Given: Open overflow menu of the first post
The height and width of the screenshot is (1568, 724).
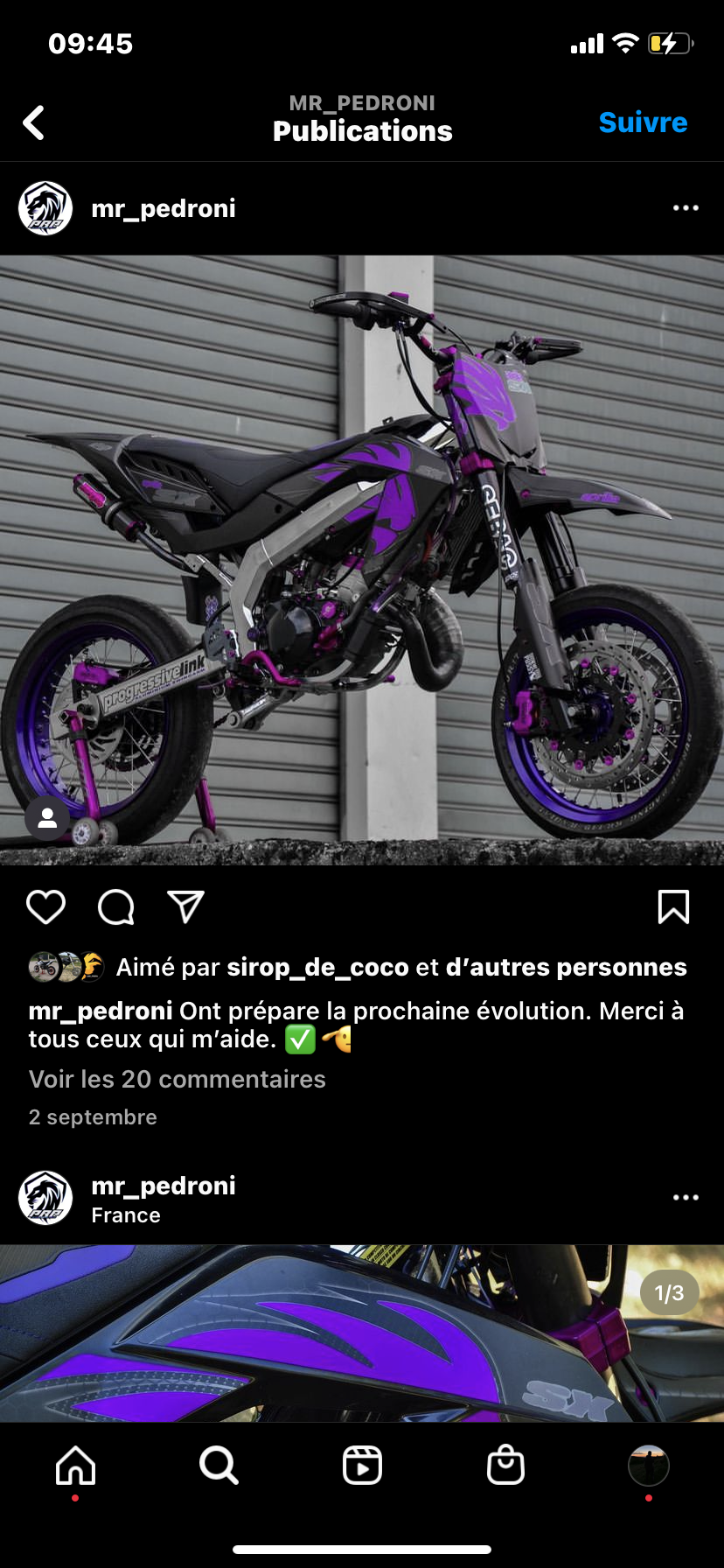Looking at the screenshot, I should click(686, 208).
